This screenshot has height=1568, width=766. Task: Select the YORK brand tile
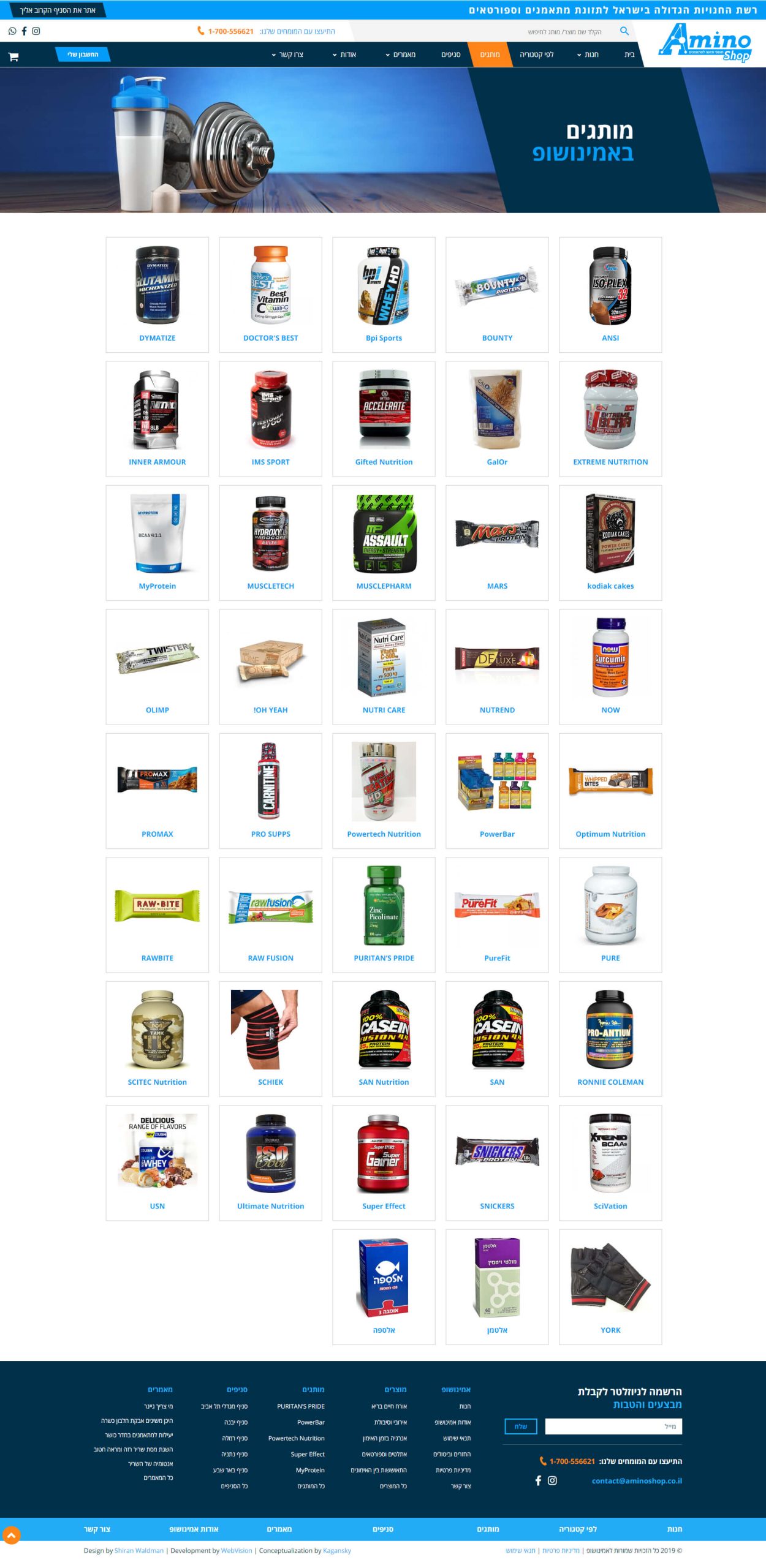(610, 1287)
